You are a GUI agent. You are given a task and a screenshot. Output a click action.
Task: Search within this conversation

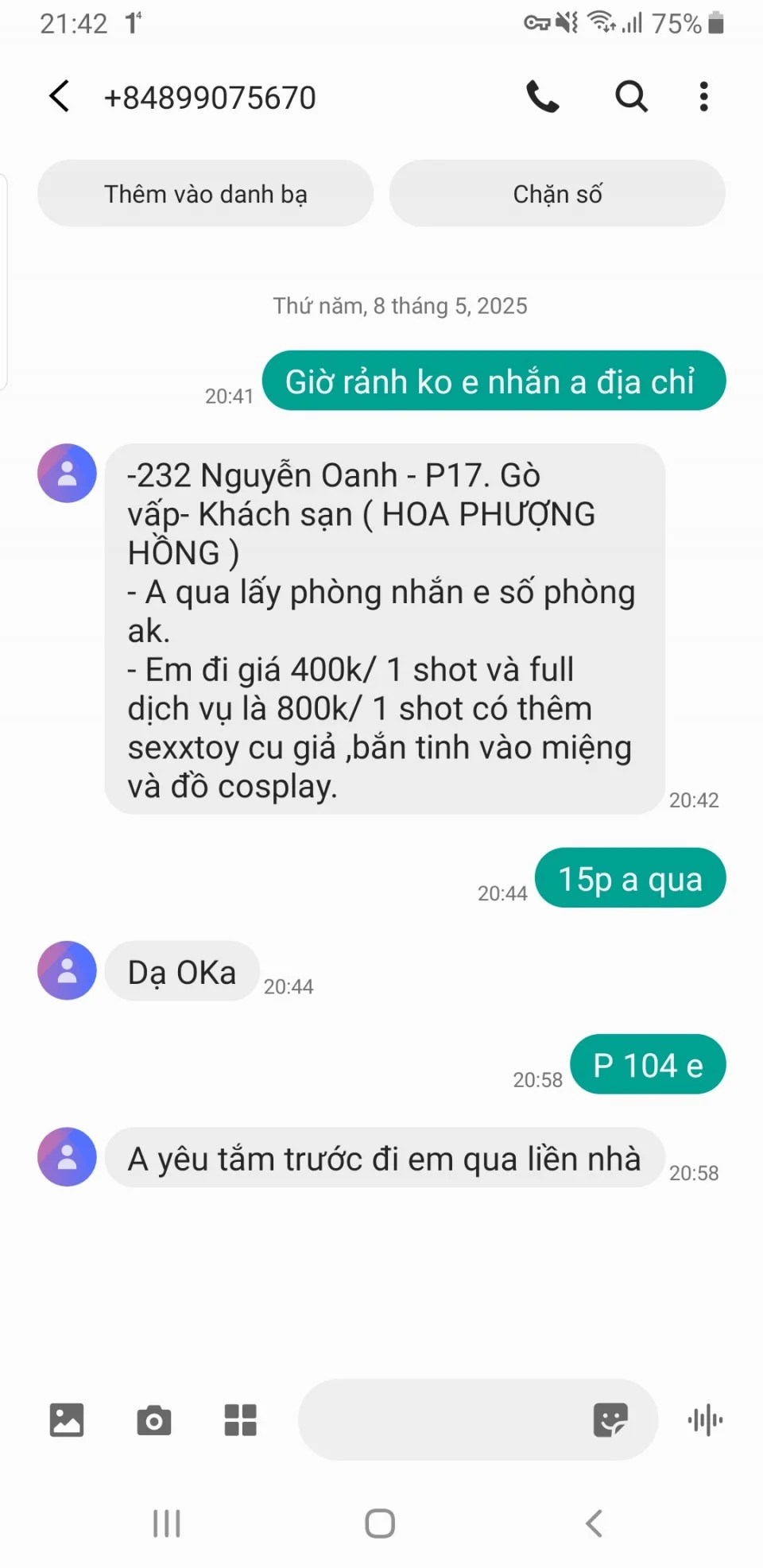(631, 97)
